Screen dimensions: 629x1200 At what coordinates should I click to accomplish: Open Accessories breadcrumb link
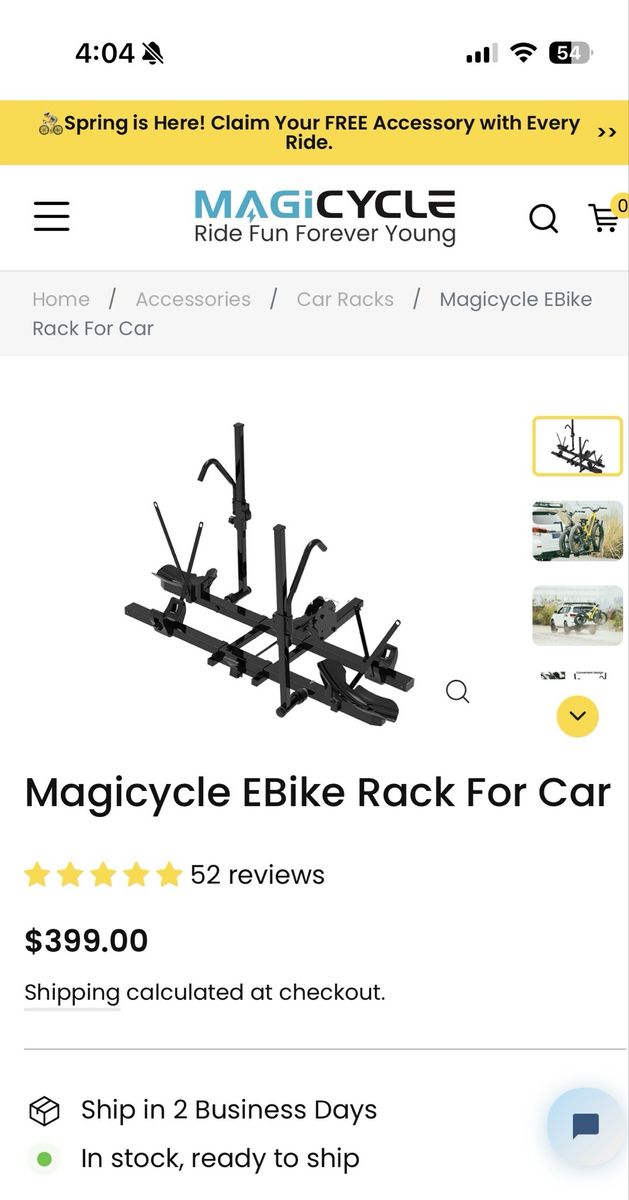tap(193, 299)
